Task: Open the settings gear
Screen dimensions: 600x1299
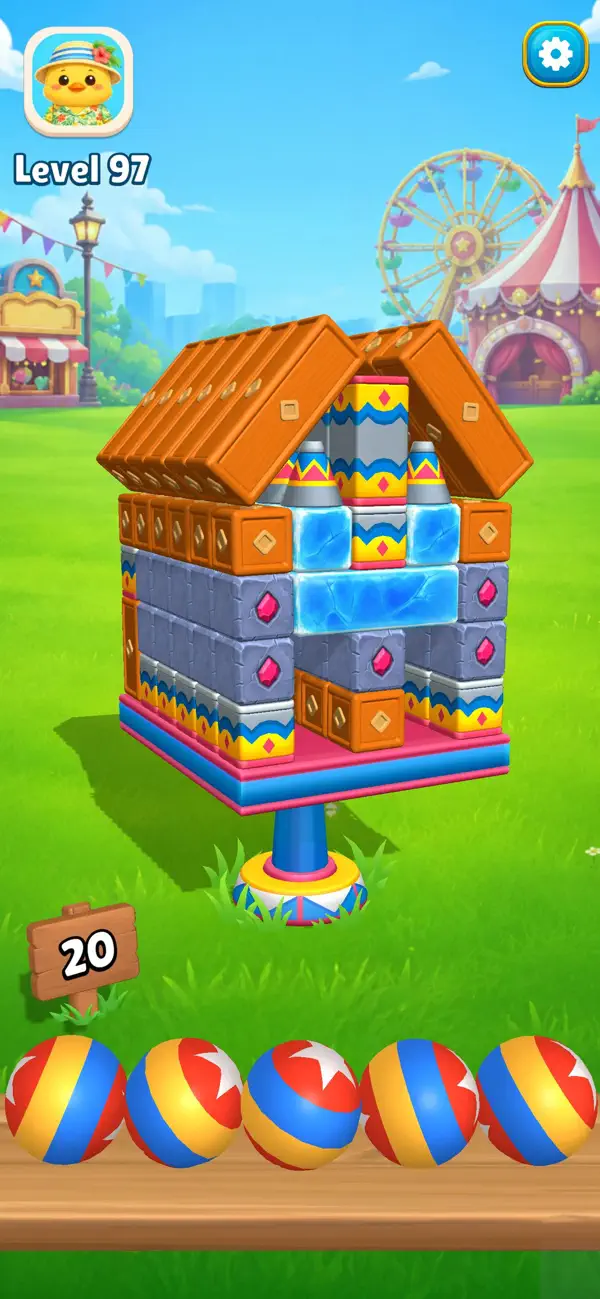Action: click(556, 54)
